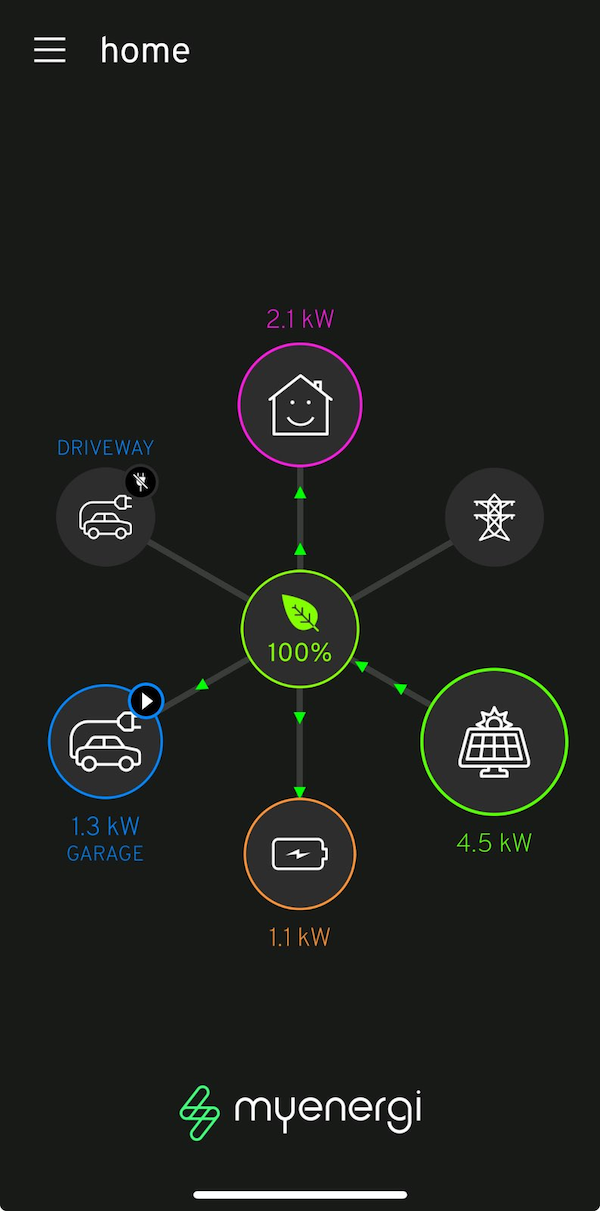Tap the house consumption circle
600x1211 pixels.
[300, 405]
